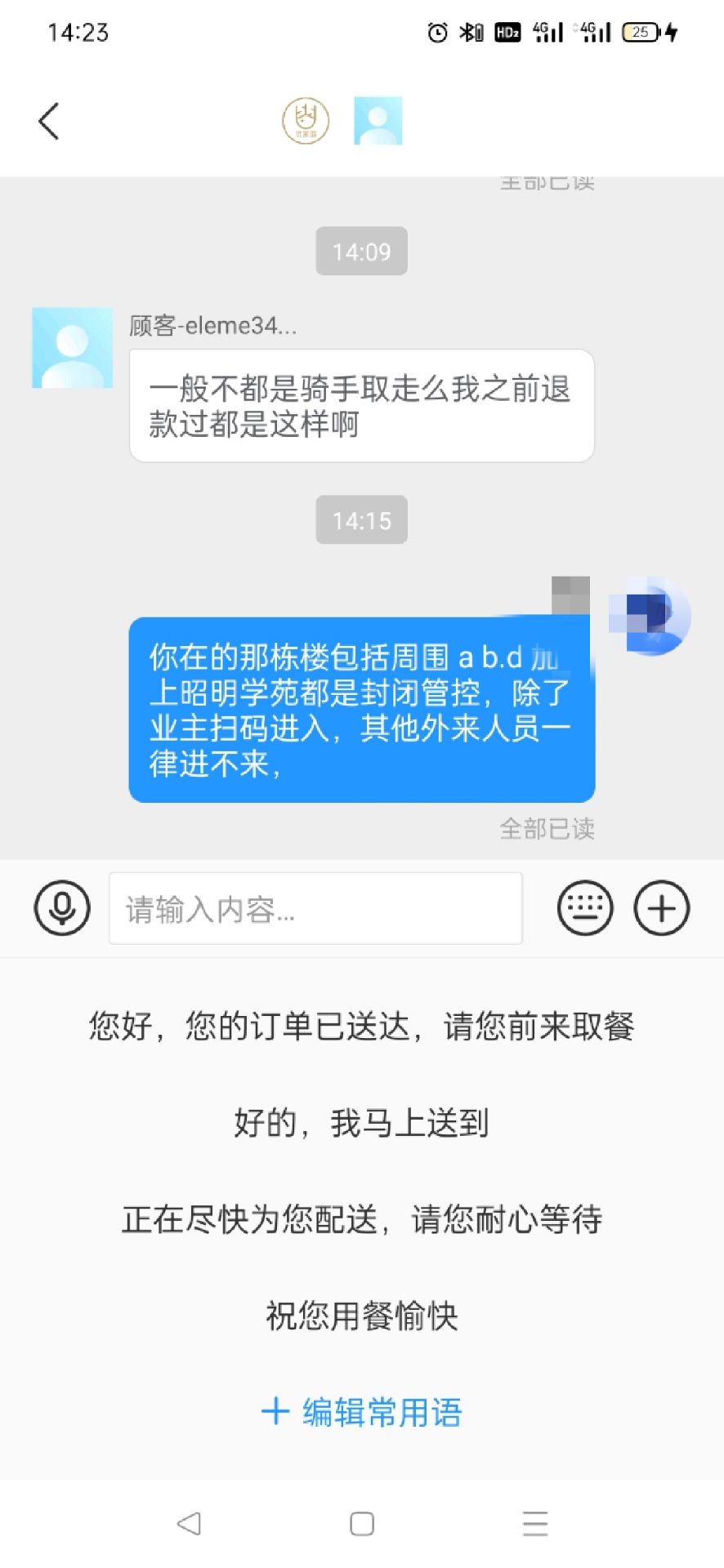
Task: Tap the system home button
Action: [362, 1524]
